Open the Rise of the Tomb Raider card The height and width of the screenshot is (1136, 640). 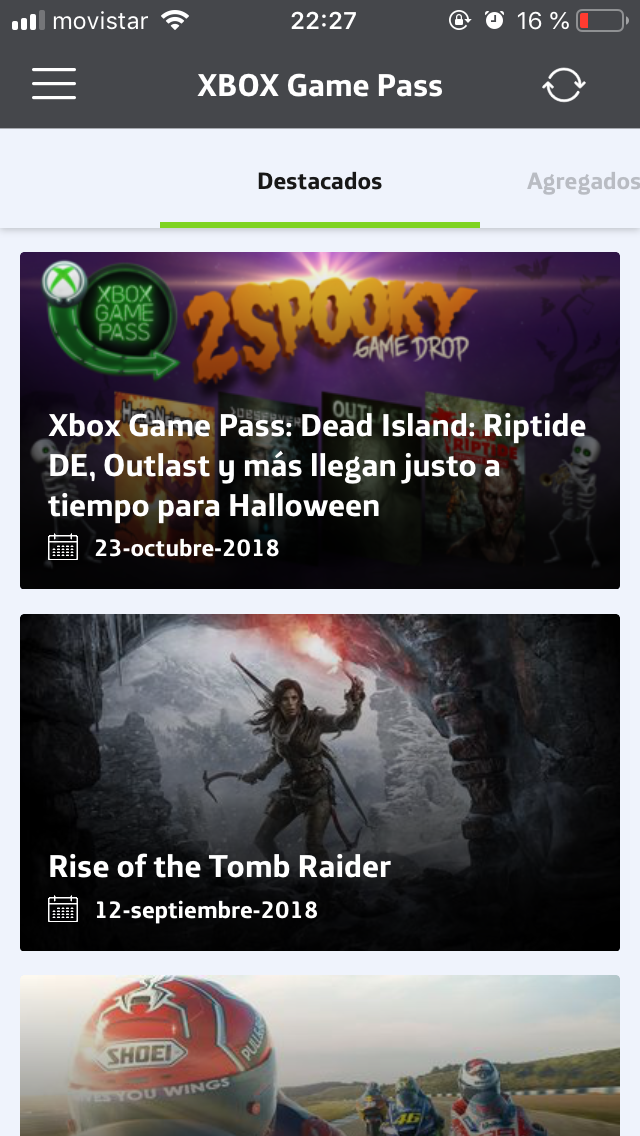point(320,782)
